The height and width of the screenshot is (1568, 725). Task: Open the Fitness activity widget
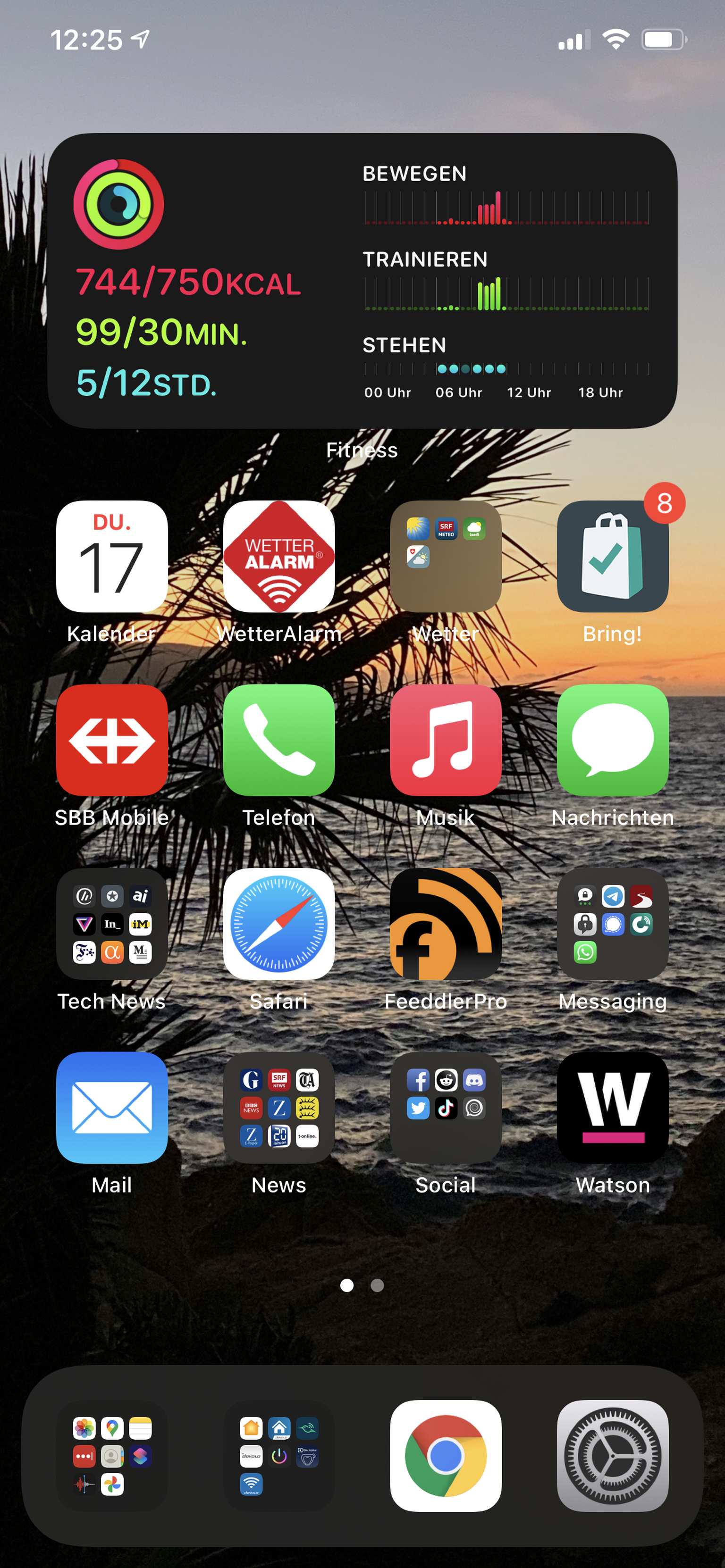[x=362, y=280]
